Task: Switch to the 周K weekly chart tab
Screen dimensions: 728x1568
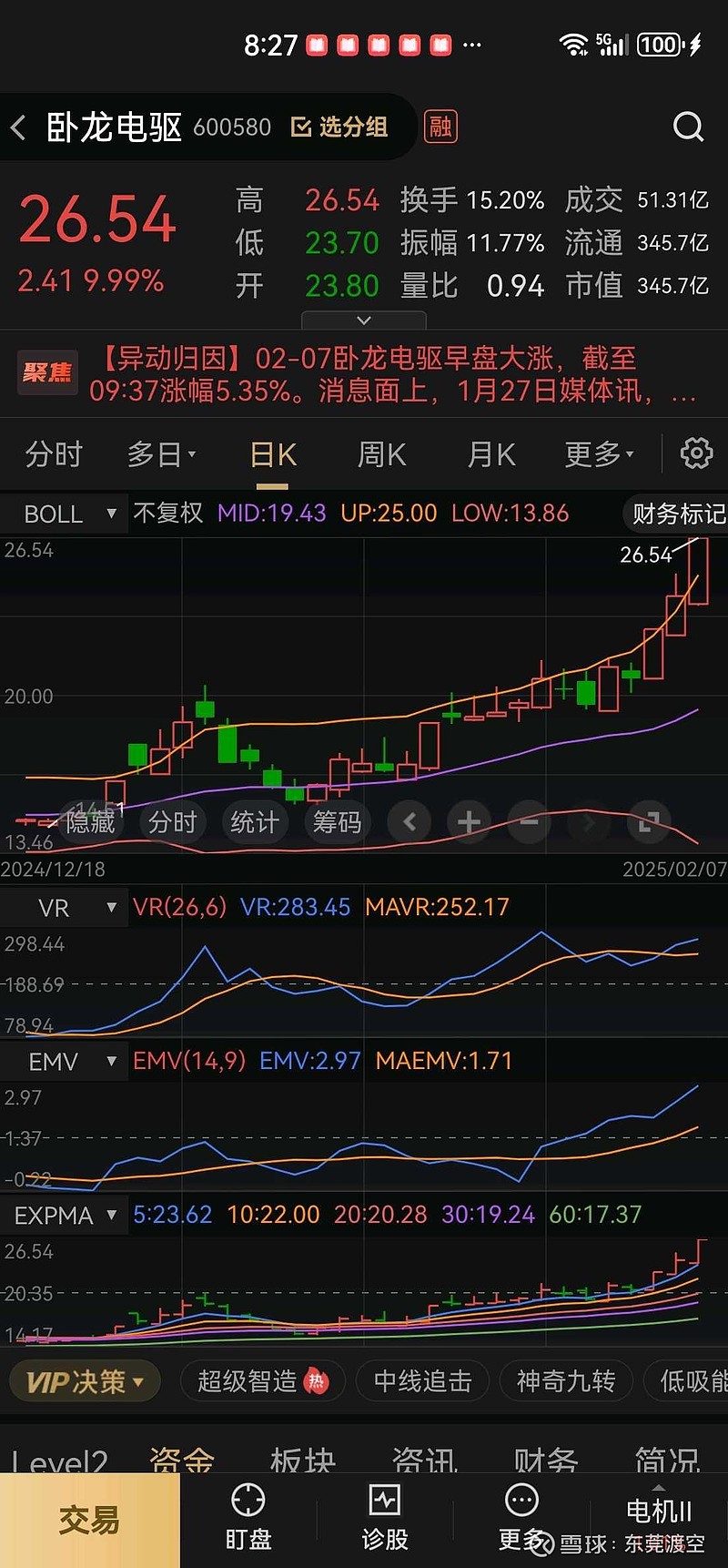Action: pyautogui.click(x=380, y=453)
